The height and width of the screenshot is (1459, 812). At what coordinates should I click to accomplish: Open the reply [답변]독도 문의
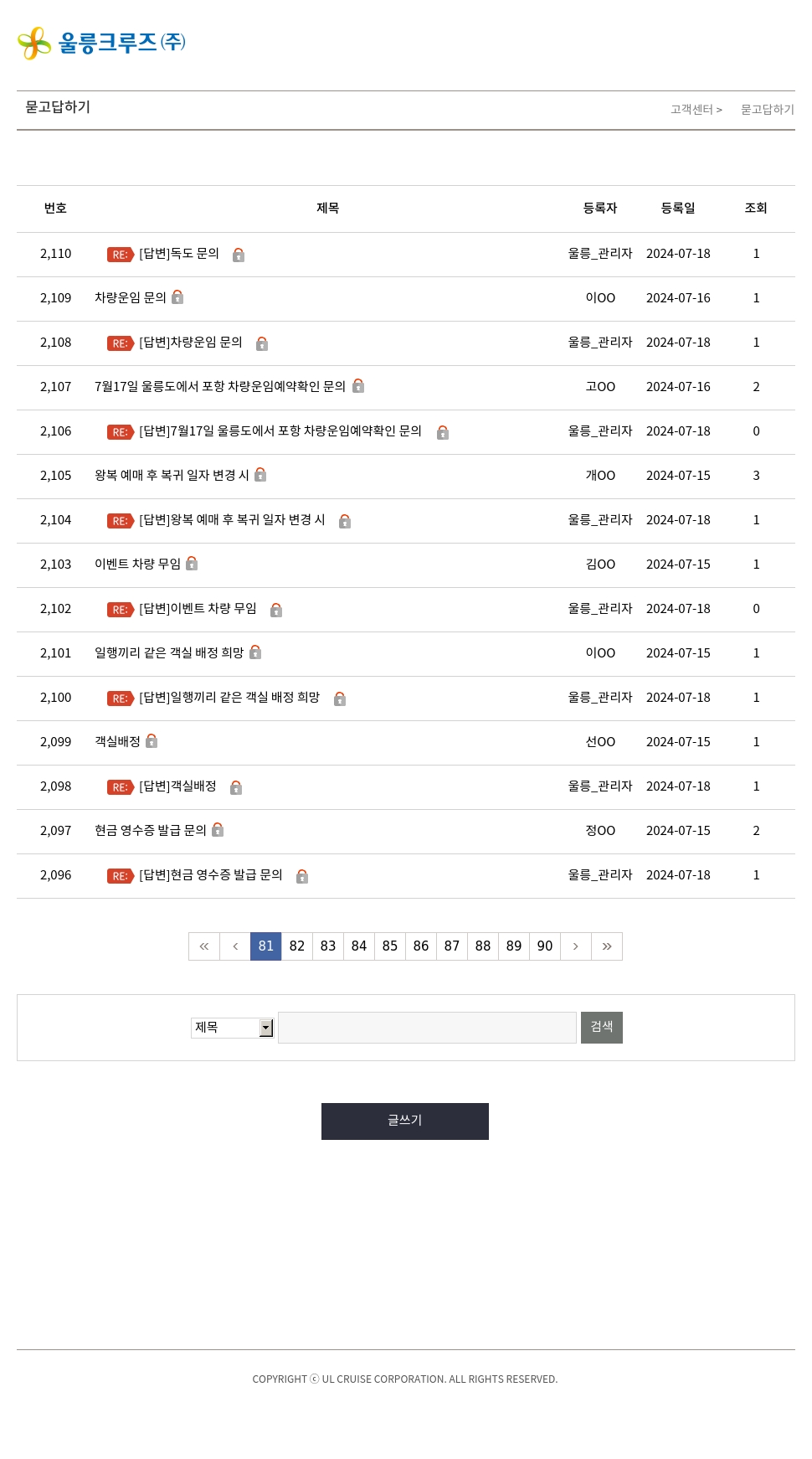[x=179, y=254]
